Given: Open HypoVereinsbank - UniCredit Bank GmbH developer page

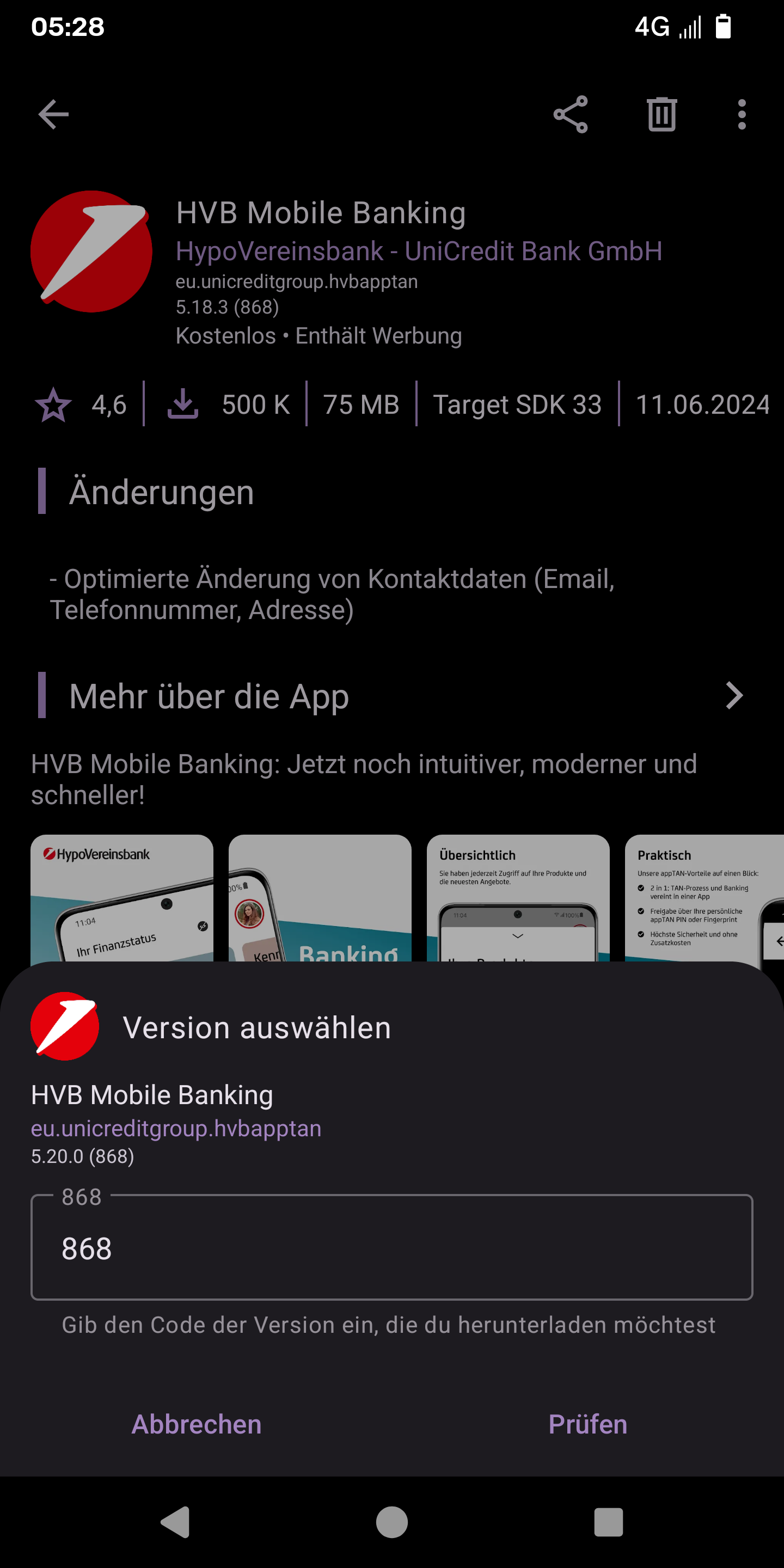Looking at the screenshot, I should click(419, 251).
